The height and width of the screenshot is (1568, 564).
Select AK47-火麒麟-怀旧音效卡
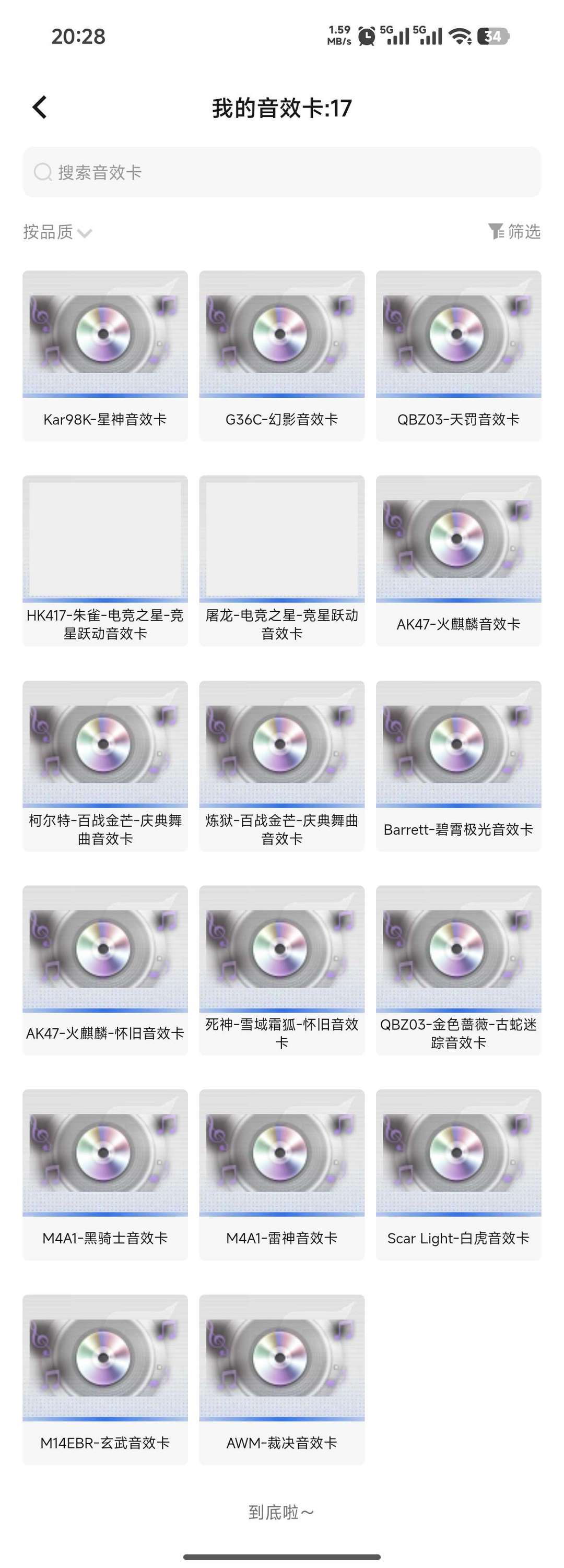point(105,970)
